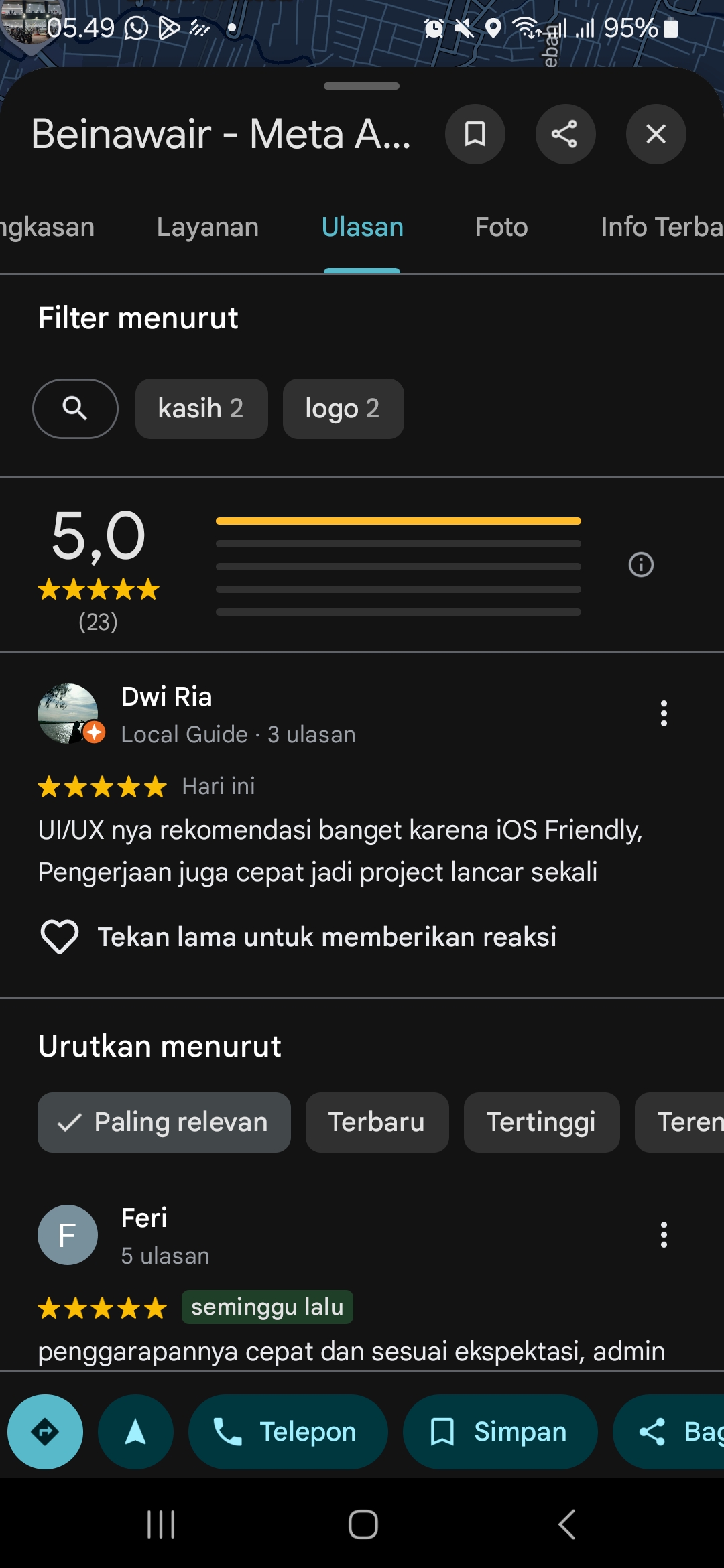Go back using system navigation bar

coord(567,1524)
